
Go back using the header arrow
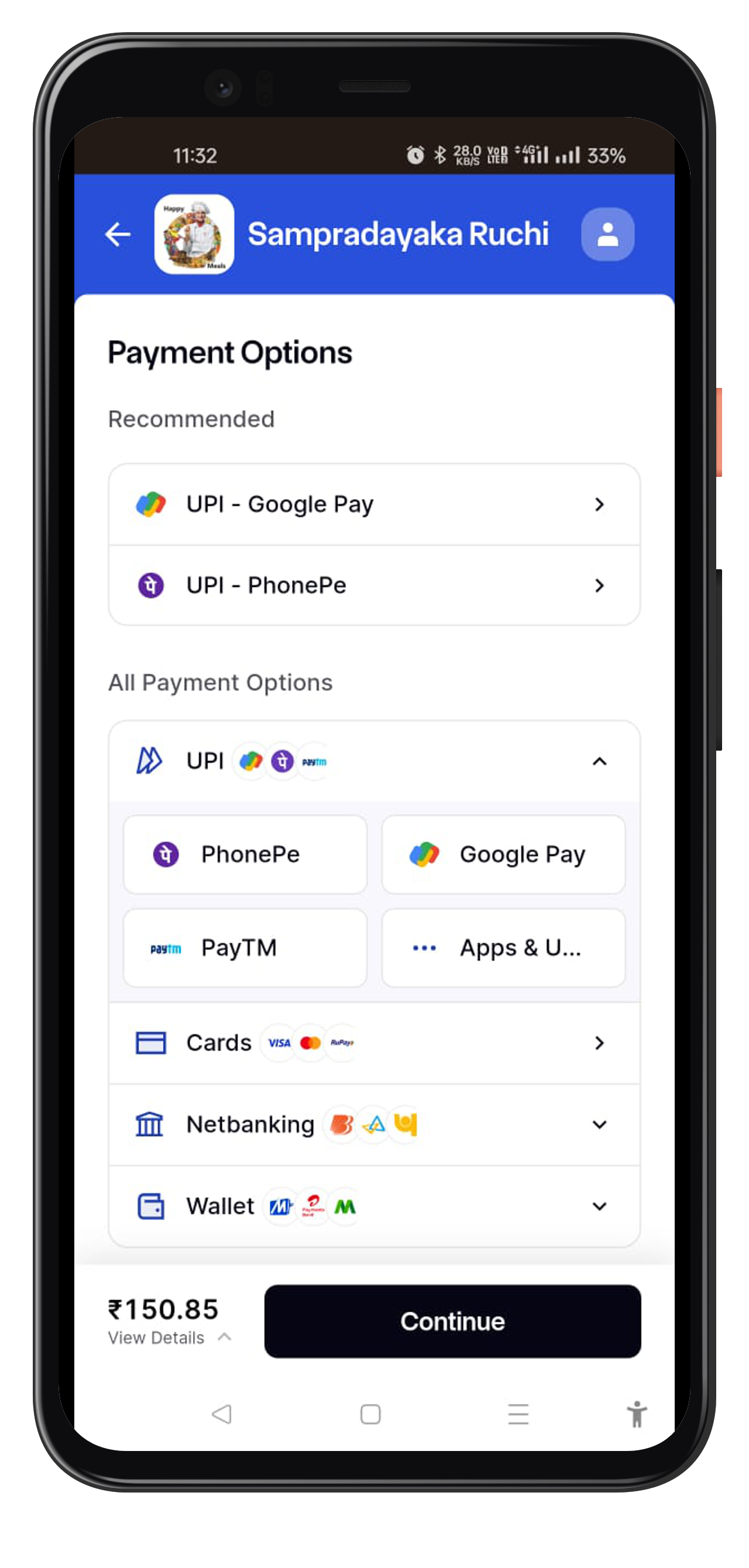(x=118, y=235)
